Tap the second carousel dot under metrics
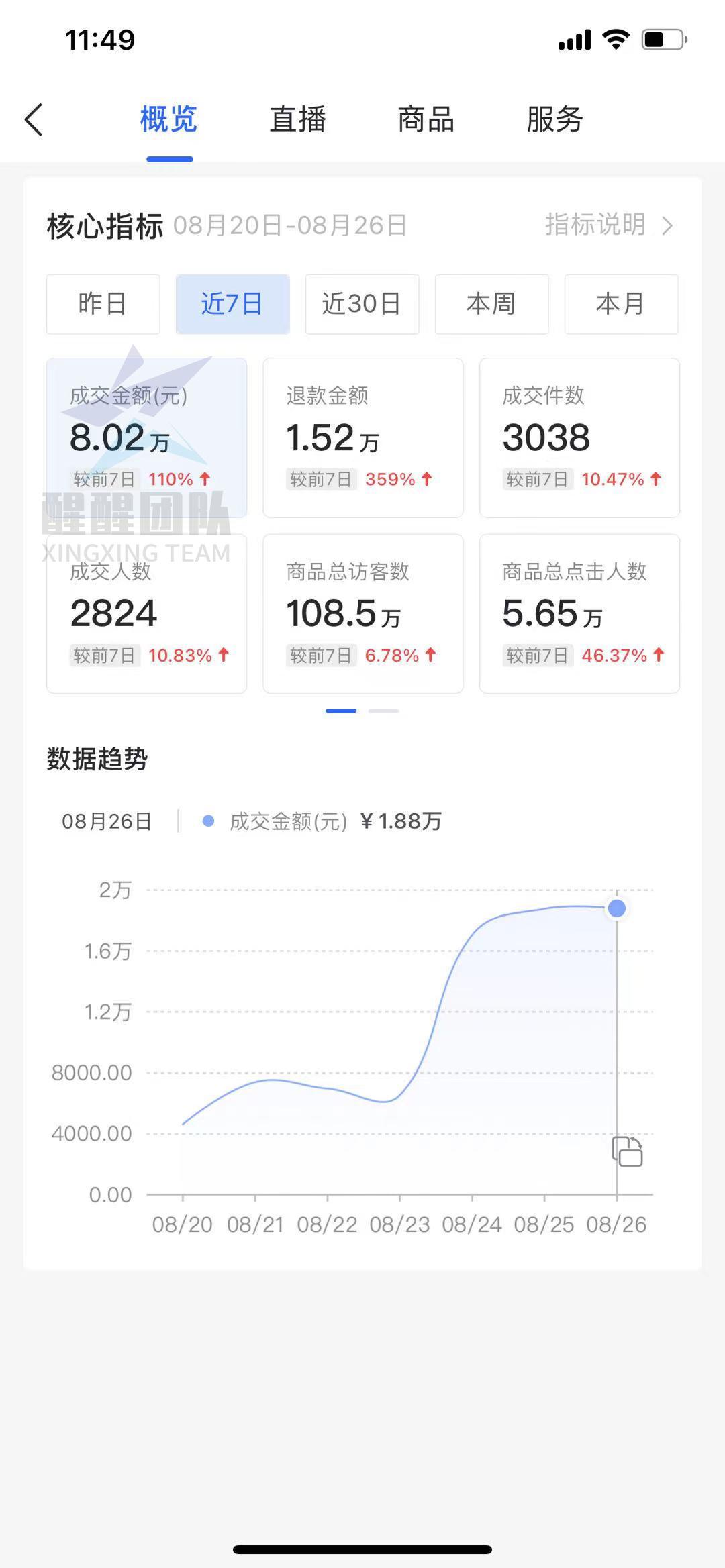Image resolution: width=725 pixels, height=1568 pixels. pyautogui.click(x=385, y=710)
